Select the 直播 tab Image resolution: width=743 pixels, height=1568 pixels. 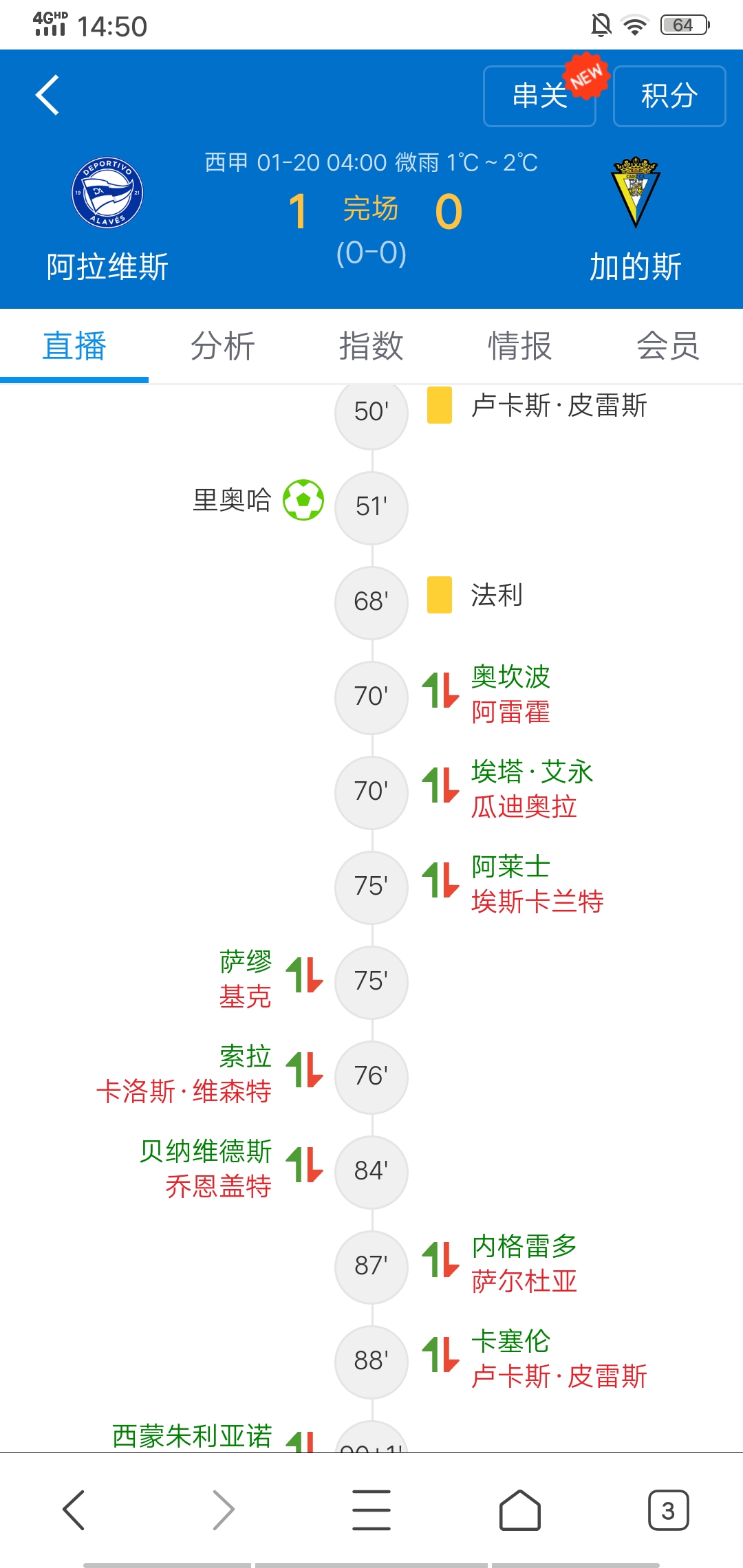pyautogui.click(x=74, y=346)
